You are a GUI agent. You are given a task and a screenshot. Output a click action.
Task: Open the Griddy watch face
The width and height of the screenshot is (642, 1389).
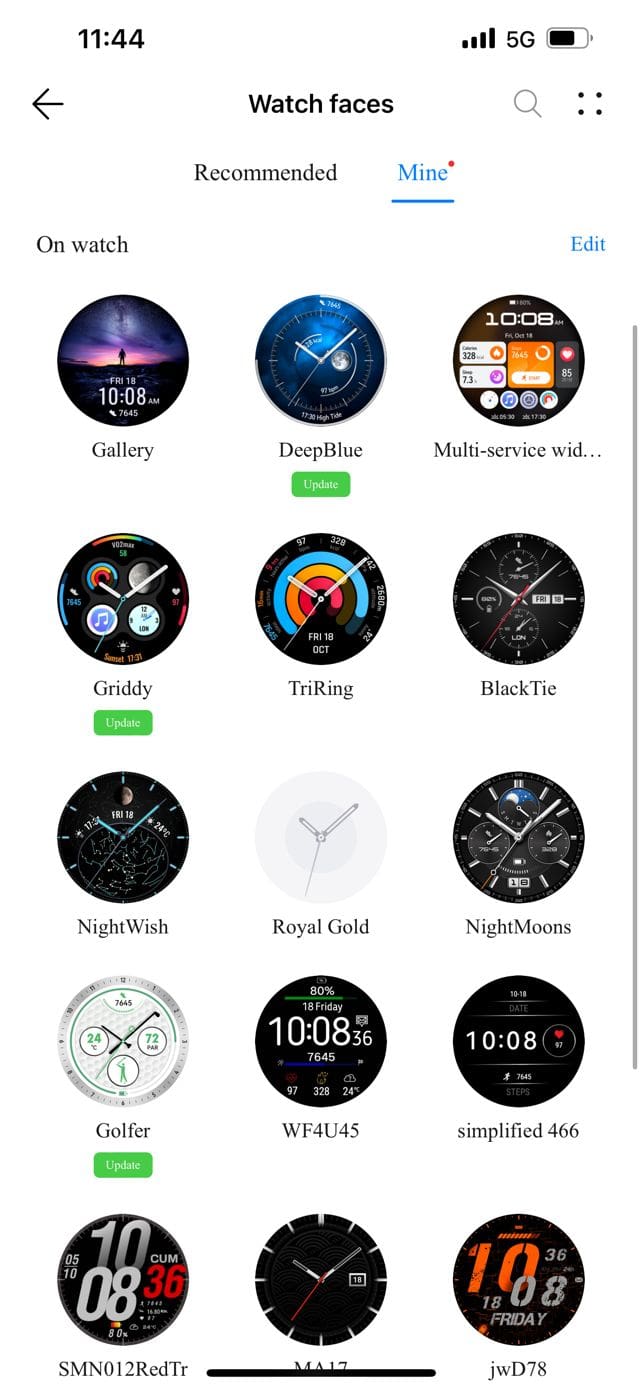click(123, 598)
